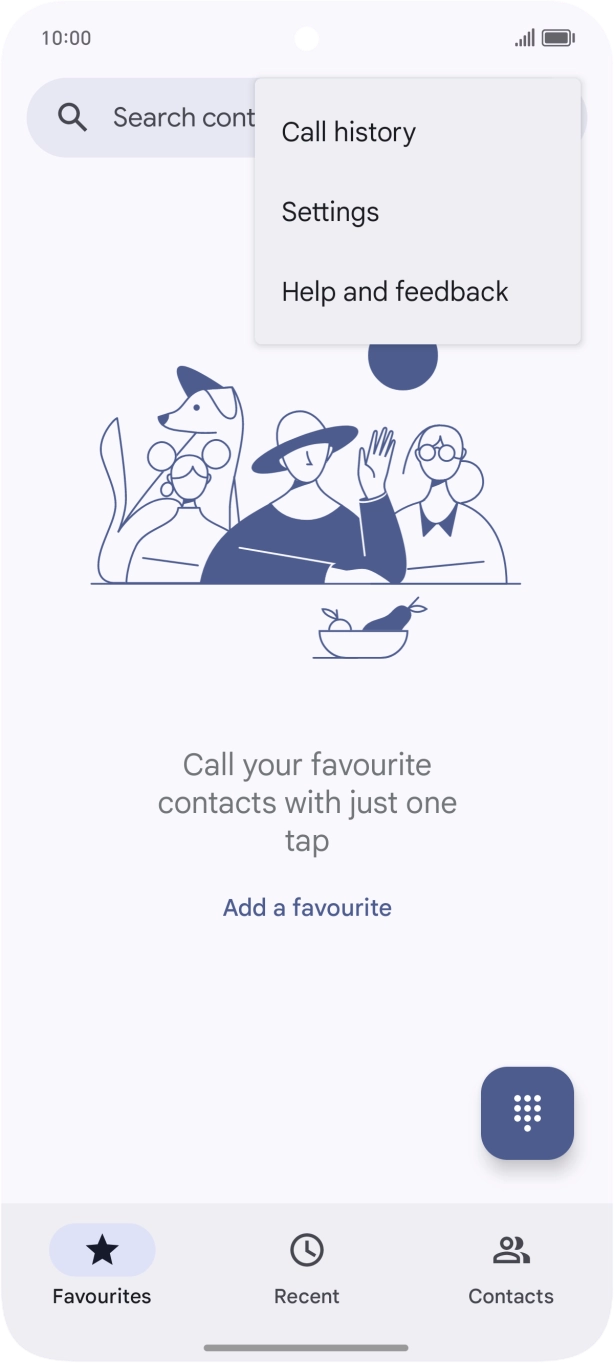
Task: Switch to the Recent tab
Action: pyautogui.click(x=307, y=1269)
